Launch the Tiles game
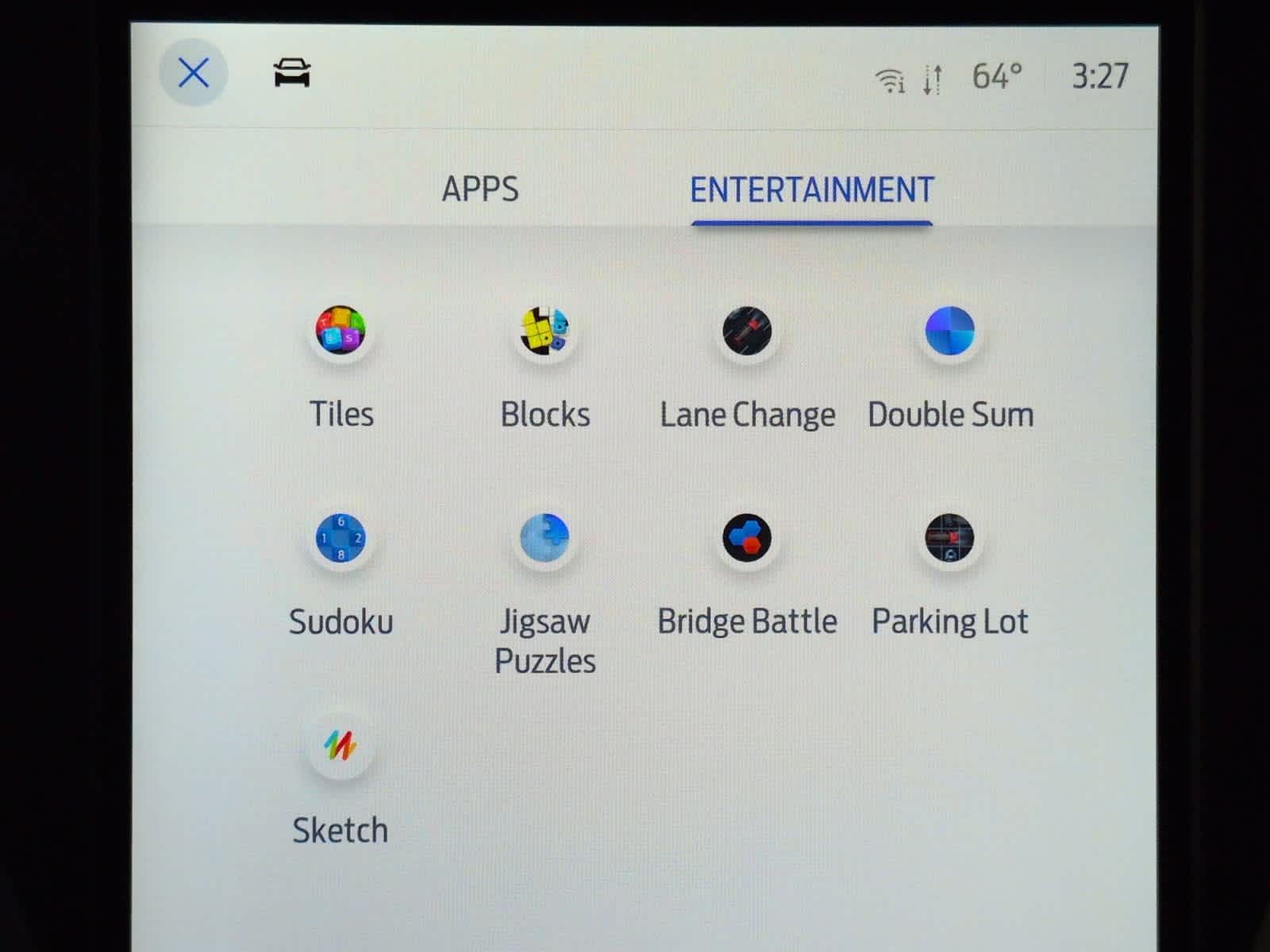The image size is (1270, 952). [341, 332]
